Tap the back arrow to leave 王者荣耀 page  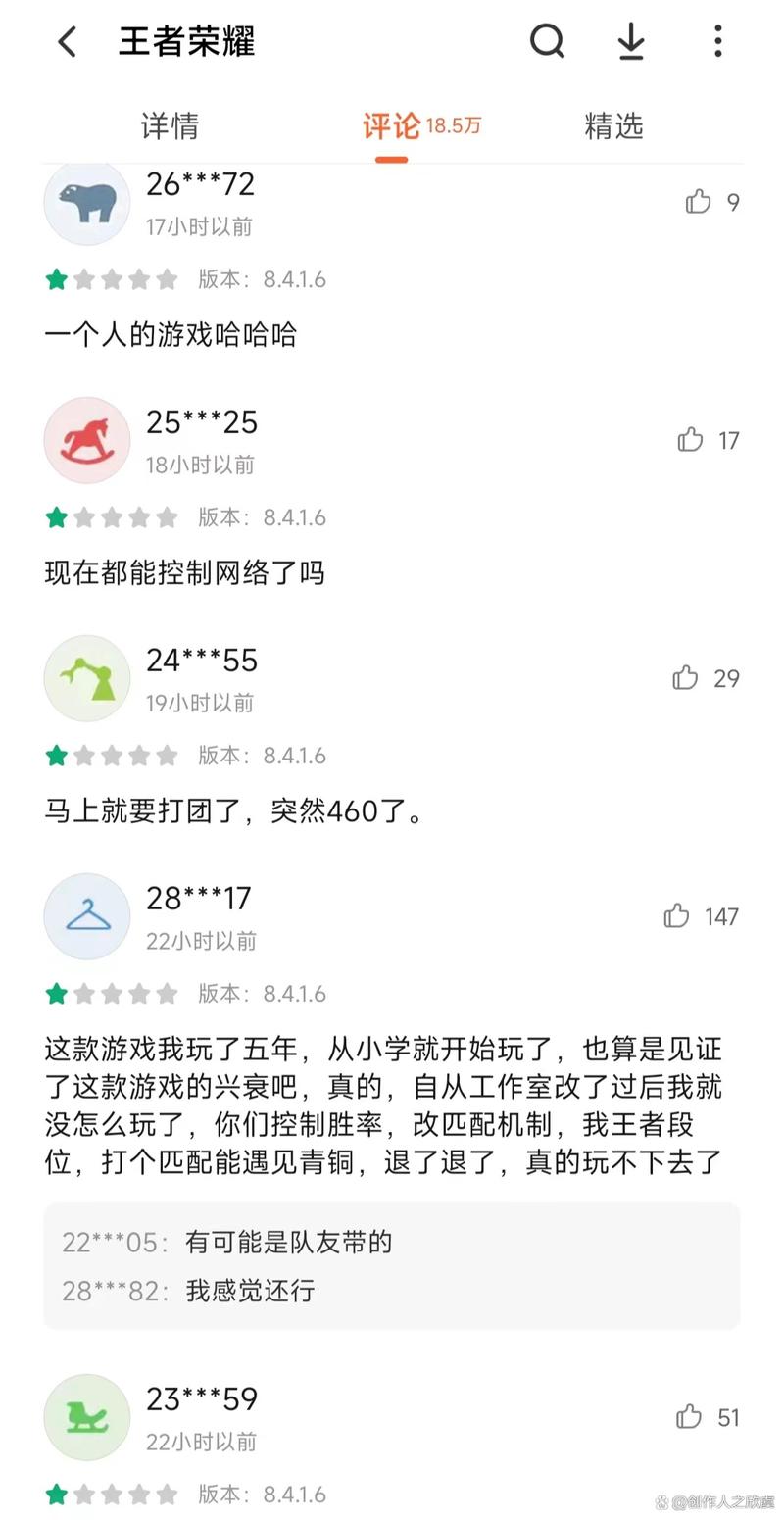[67, 42]
